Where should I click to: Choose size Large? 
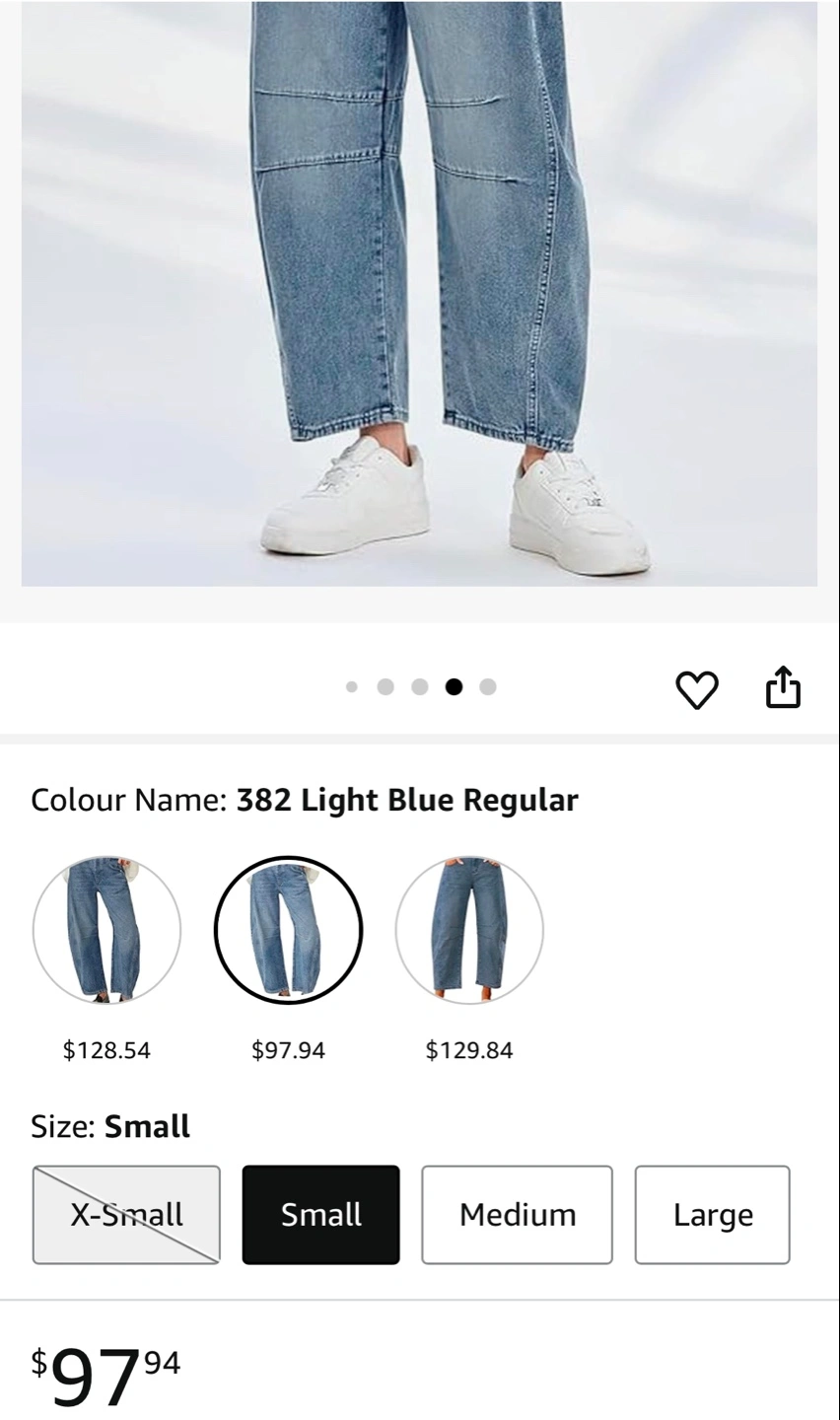[713, 1215]
